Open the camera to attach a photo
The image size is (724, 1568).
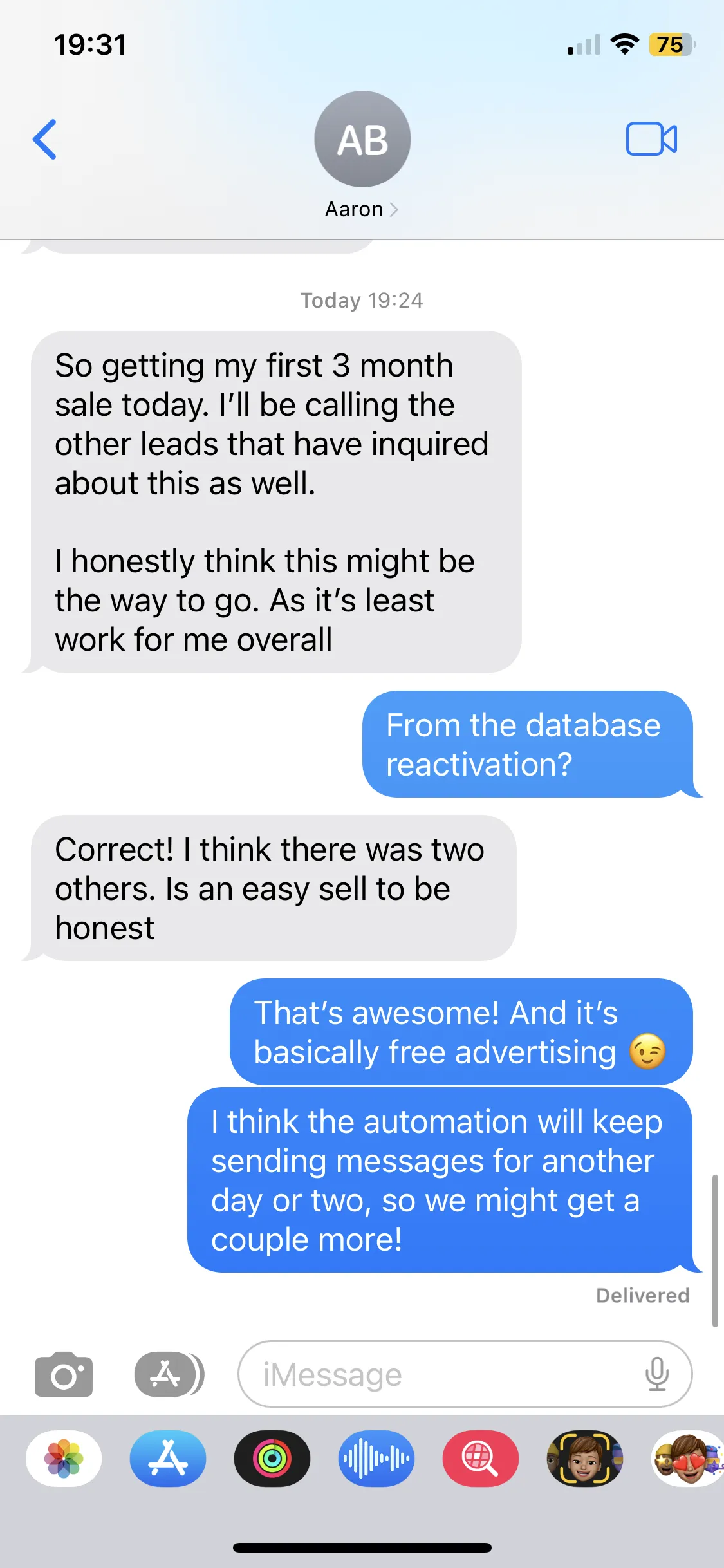point(64,1374)
